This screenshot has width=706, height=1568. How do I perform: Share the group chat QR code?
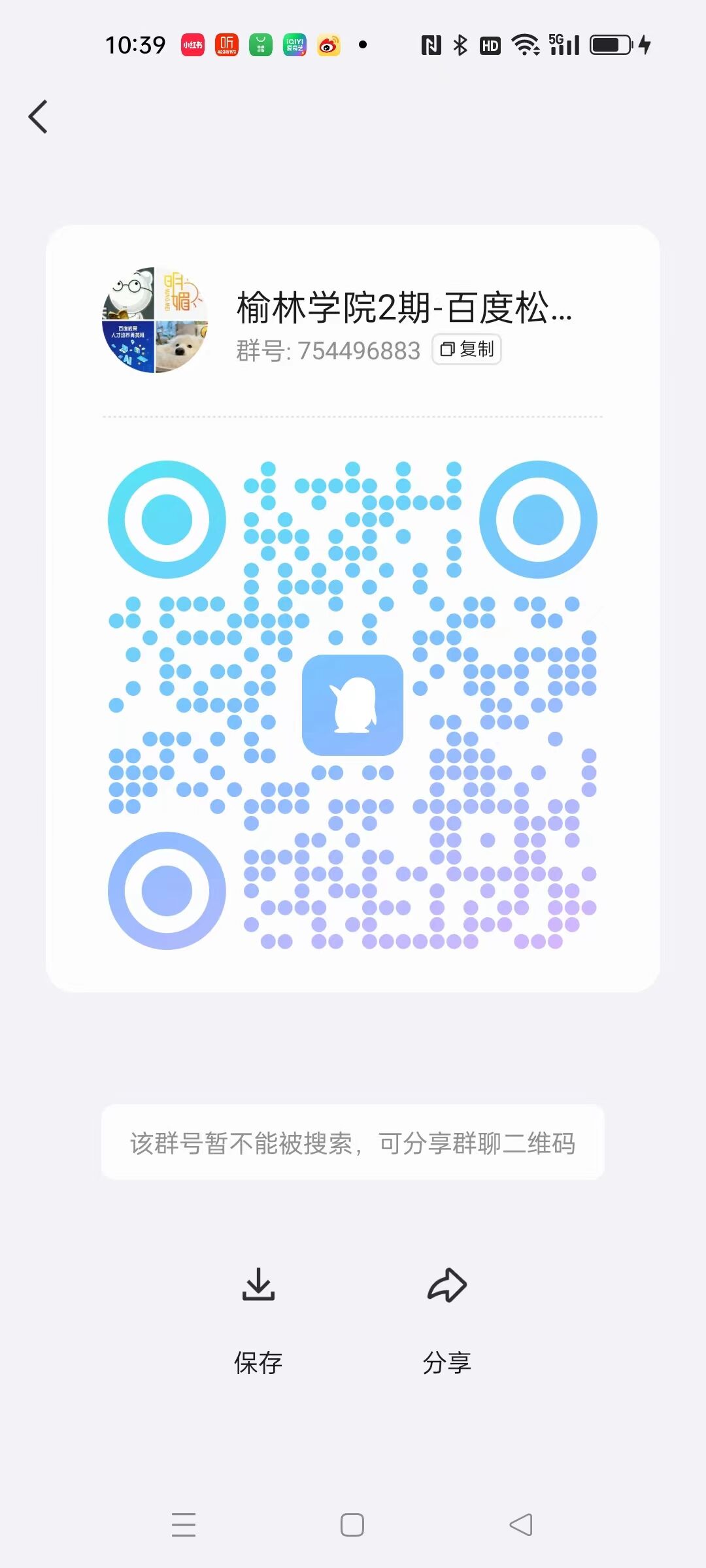(447, 1313)
